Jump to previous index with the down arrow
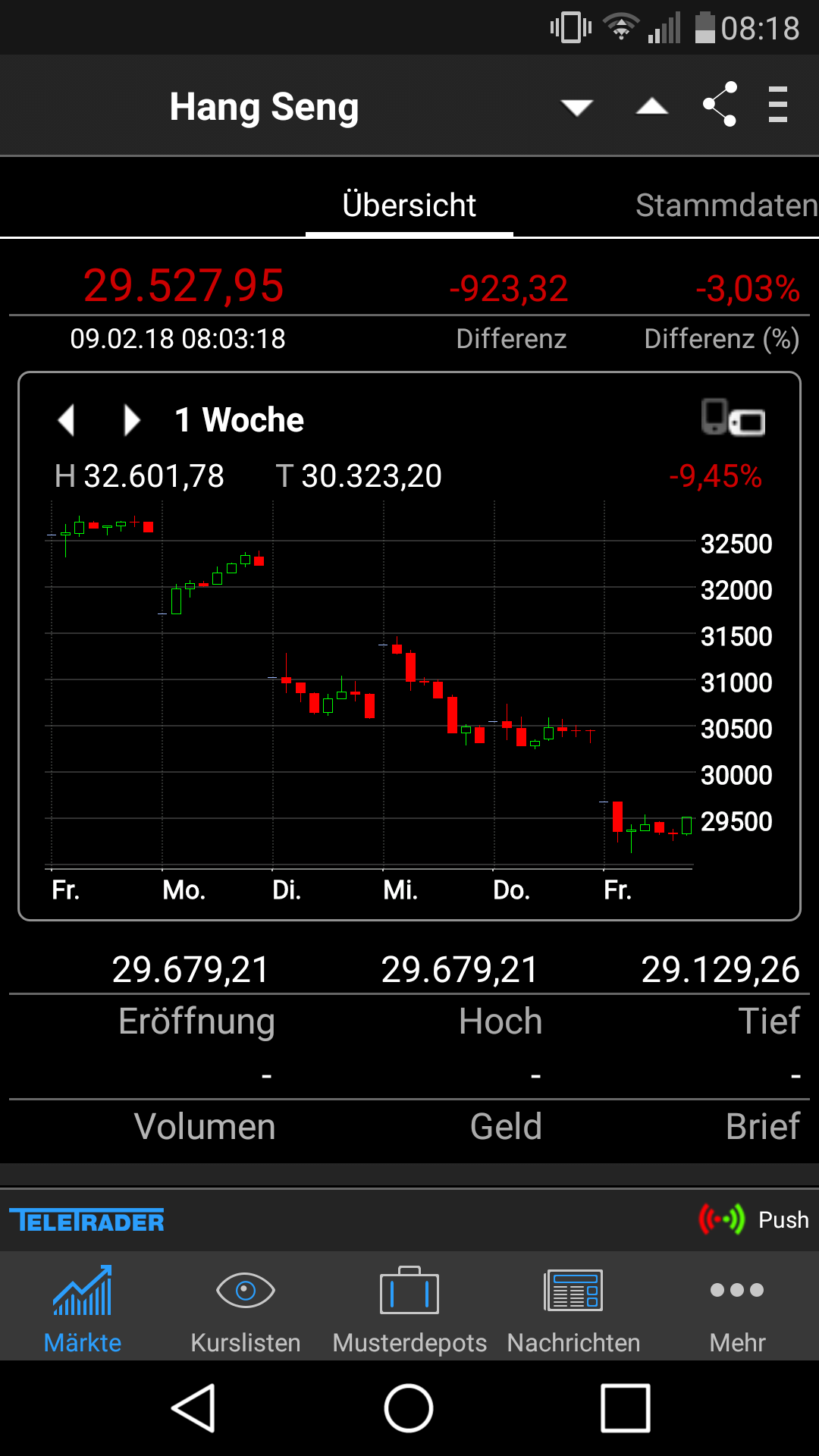 click(576, 108)
